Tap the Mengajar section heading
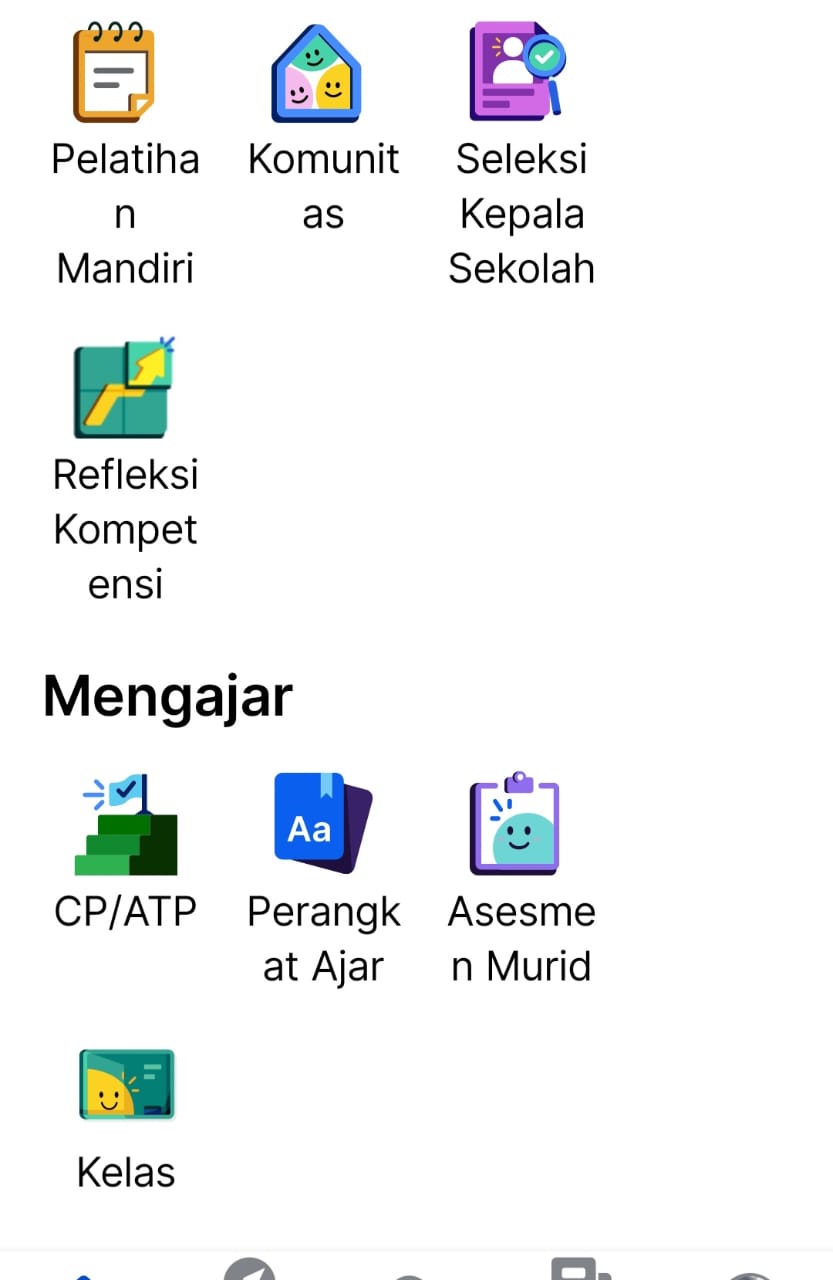The height and width of the screenshot is (1280, 833). pyautogui.click(x=166, y=694)
